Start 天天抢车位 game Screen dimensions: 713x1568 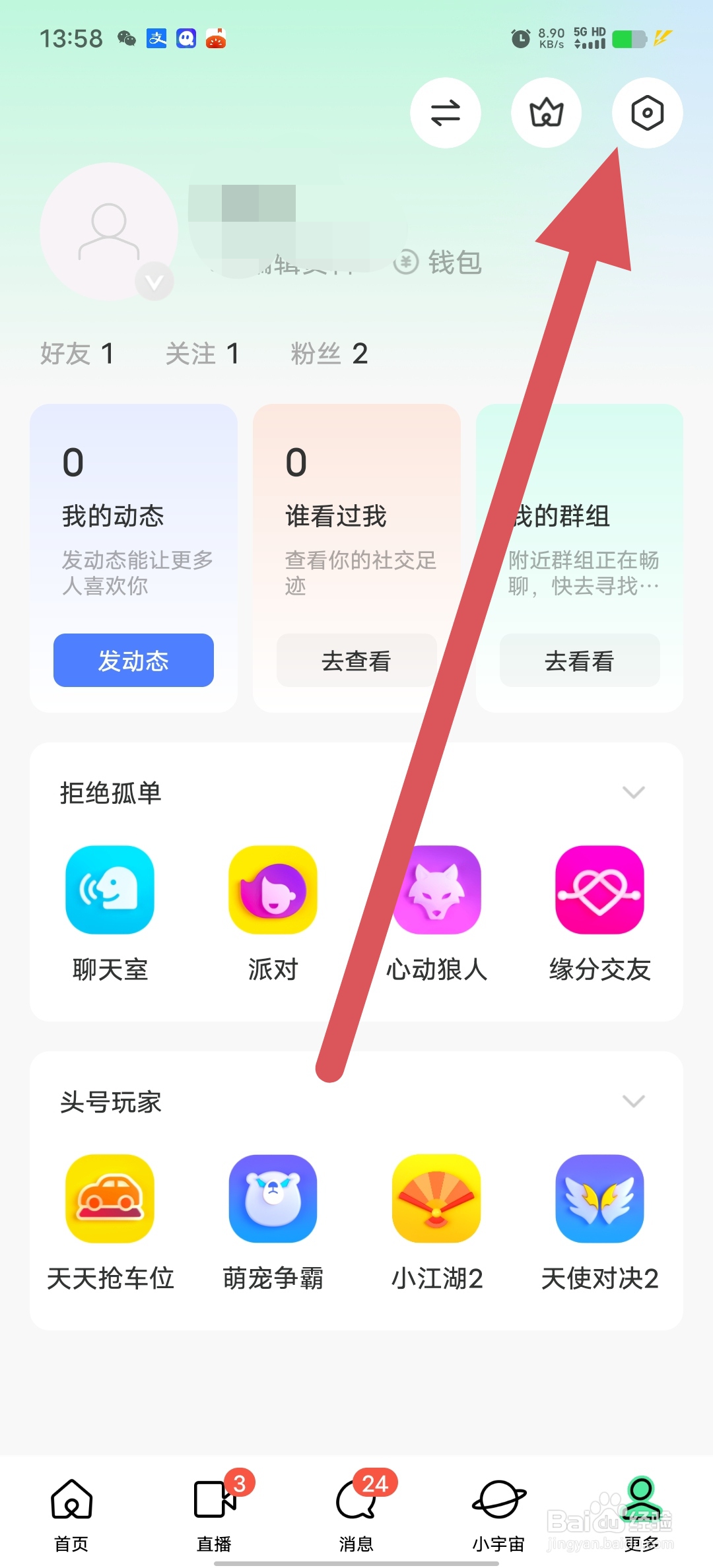pyautogui.click(x=110, y=1200)
